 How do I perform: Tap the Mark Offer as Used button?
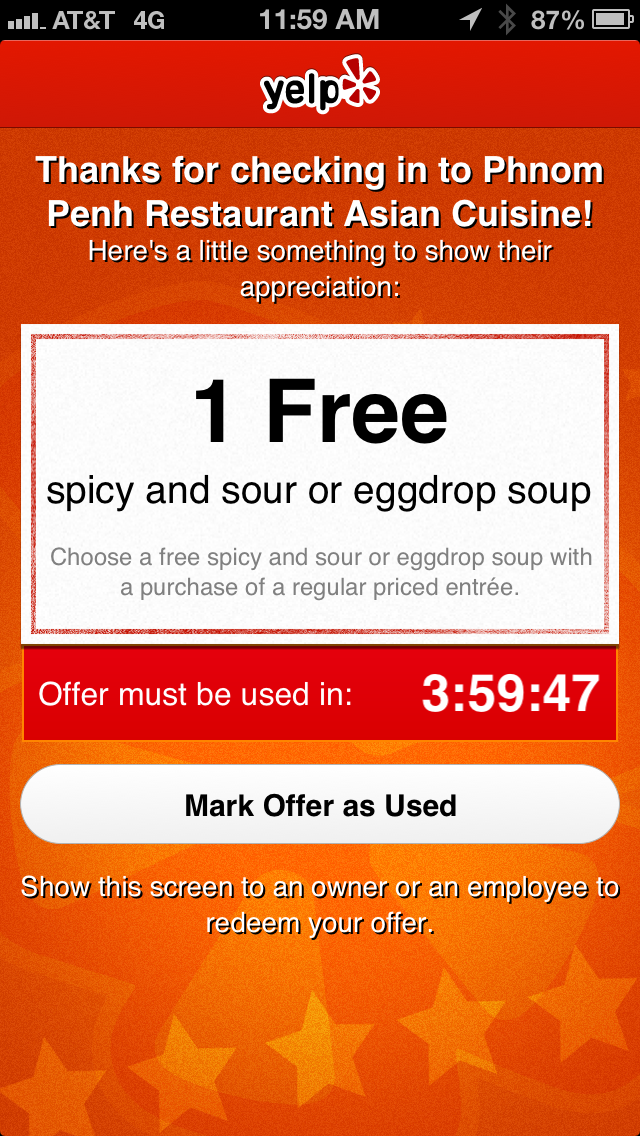320,805
